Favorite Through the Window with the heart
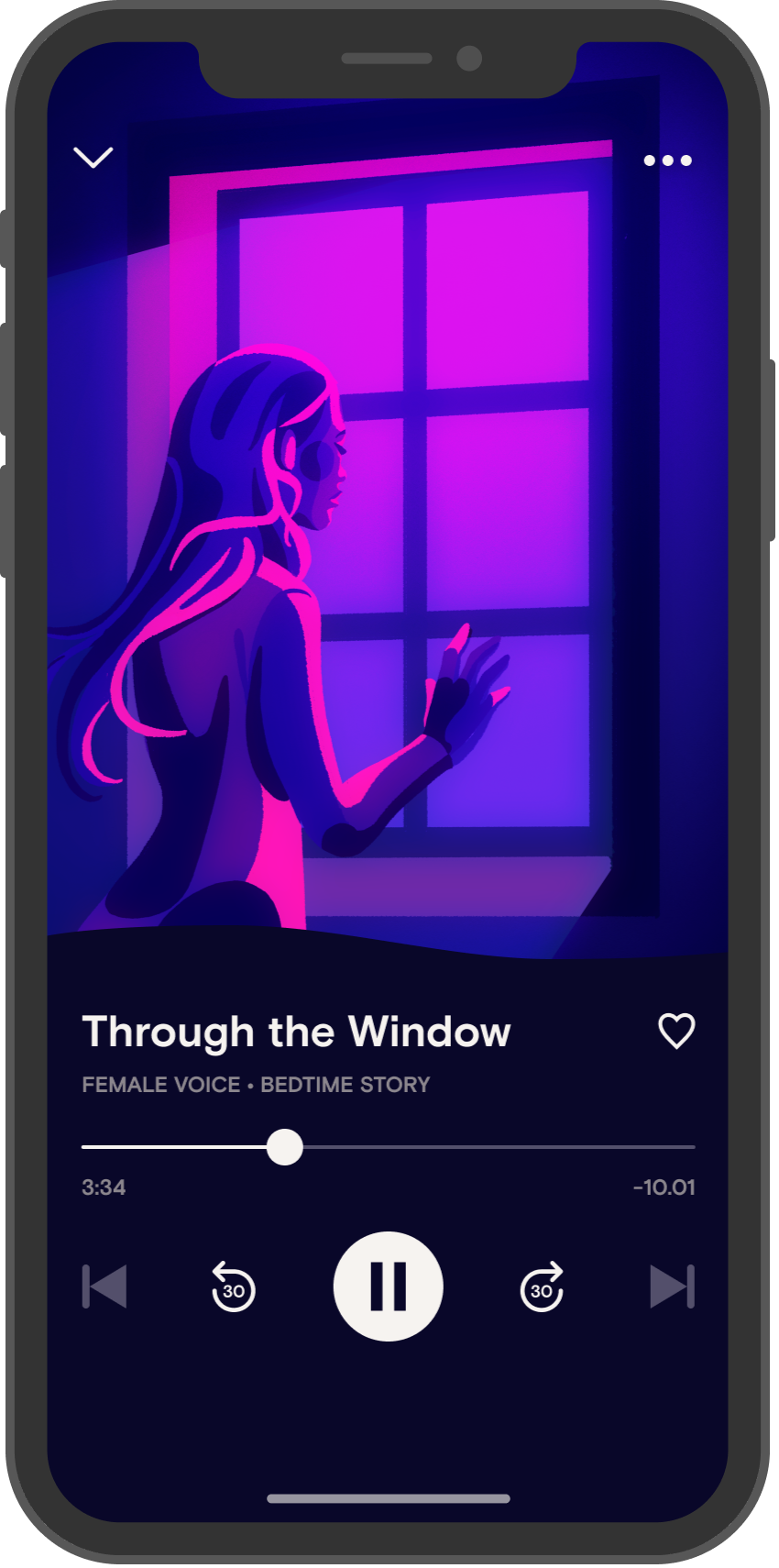The image size is (779, 1568). [x=676, y=1032]
